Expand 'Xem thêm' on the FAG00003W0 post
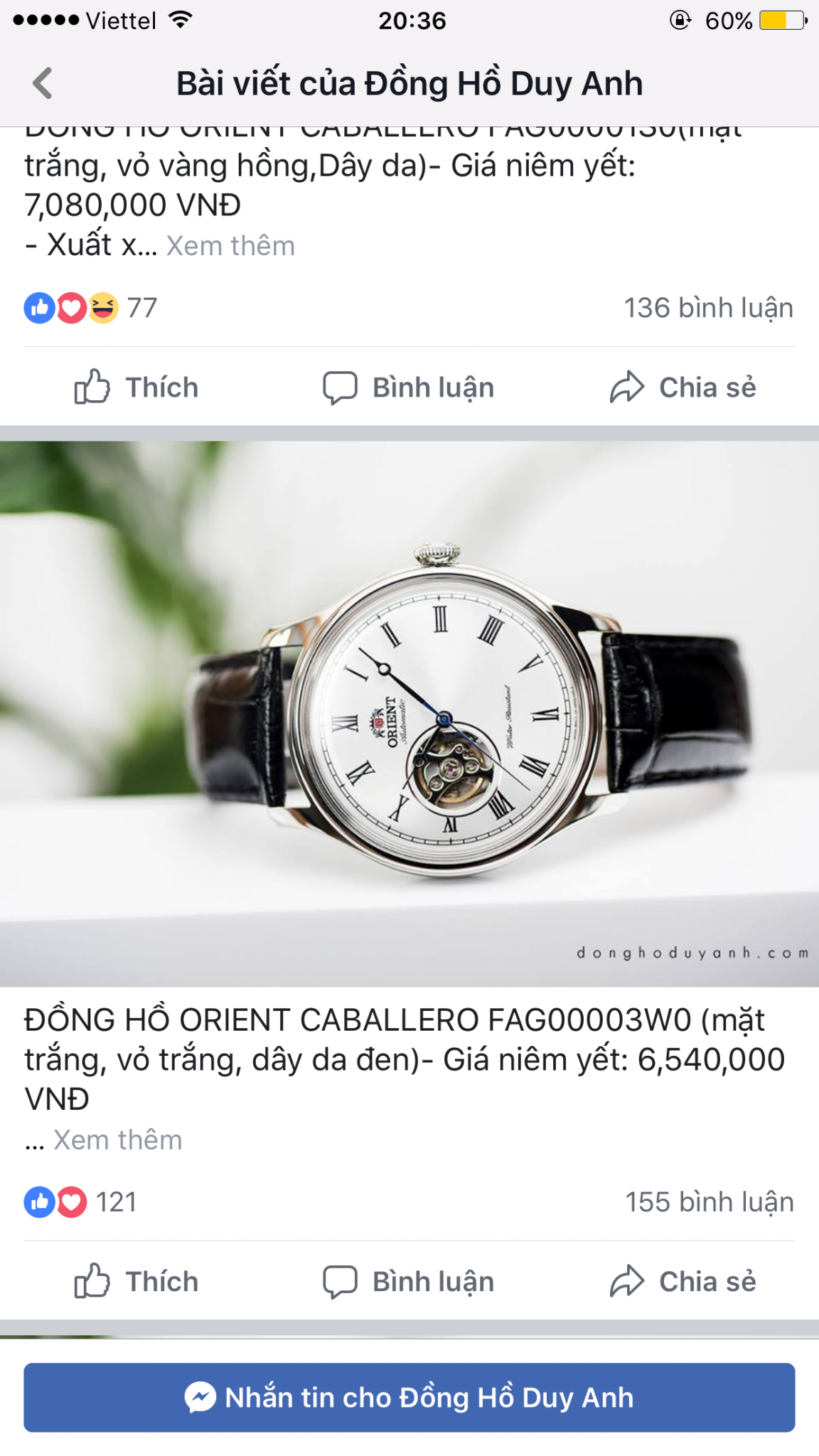Viewport: 819px width, 1456px height. [x=118, y=1140]
